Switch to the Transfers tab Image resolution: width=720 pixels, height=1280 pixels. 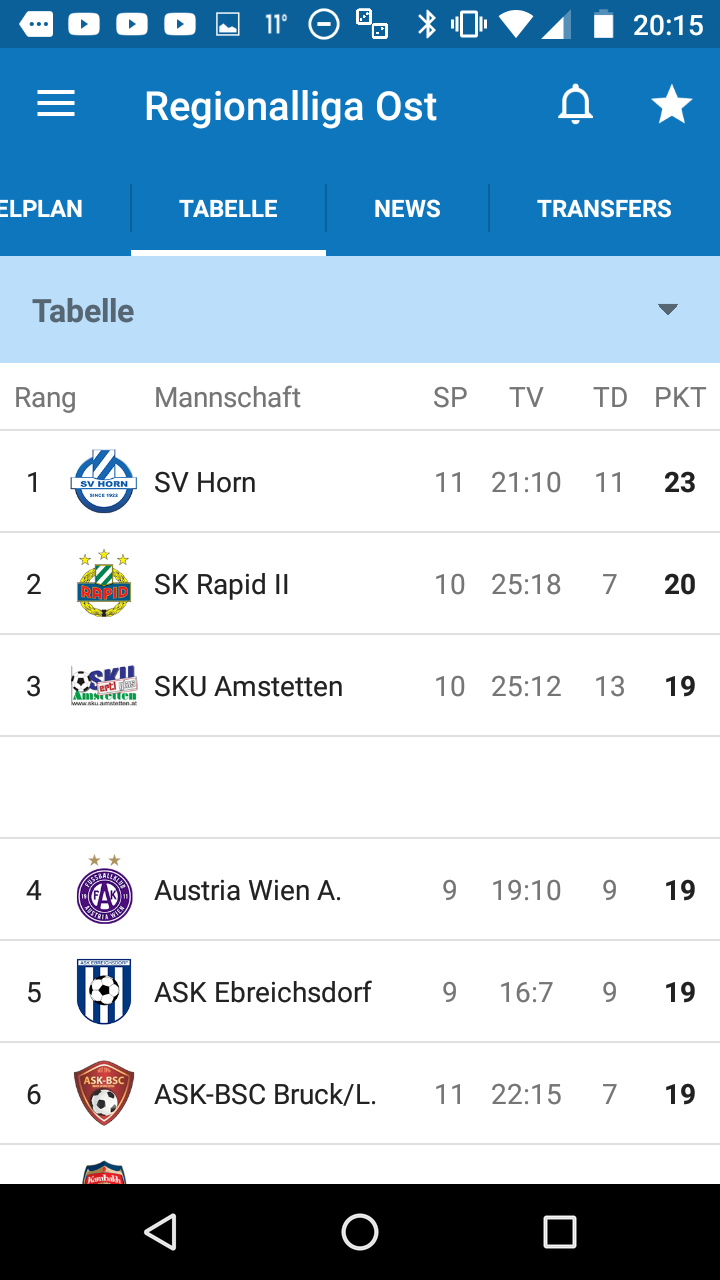coord(604,208)
